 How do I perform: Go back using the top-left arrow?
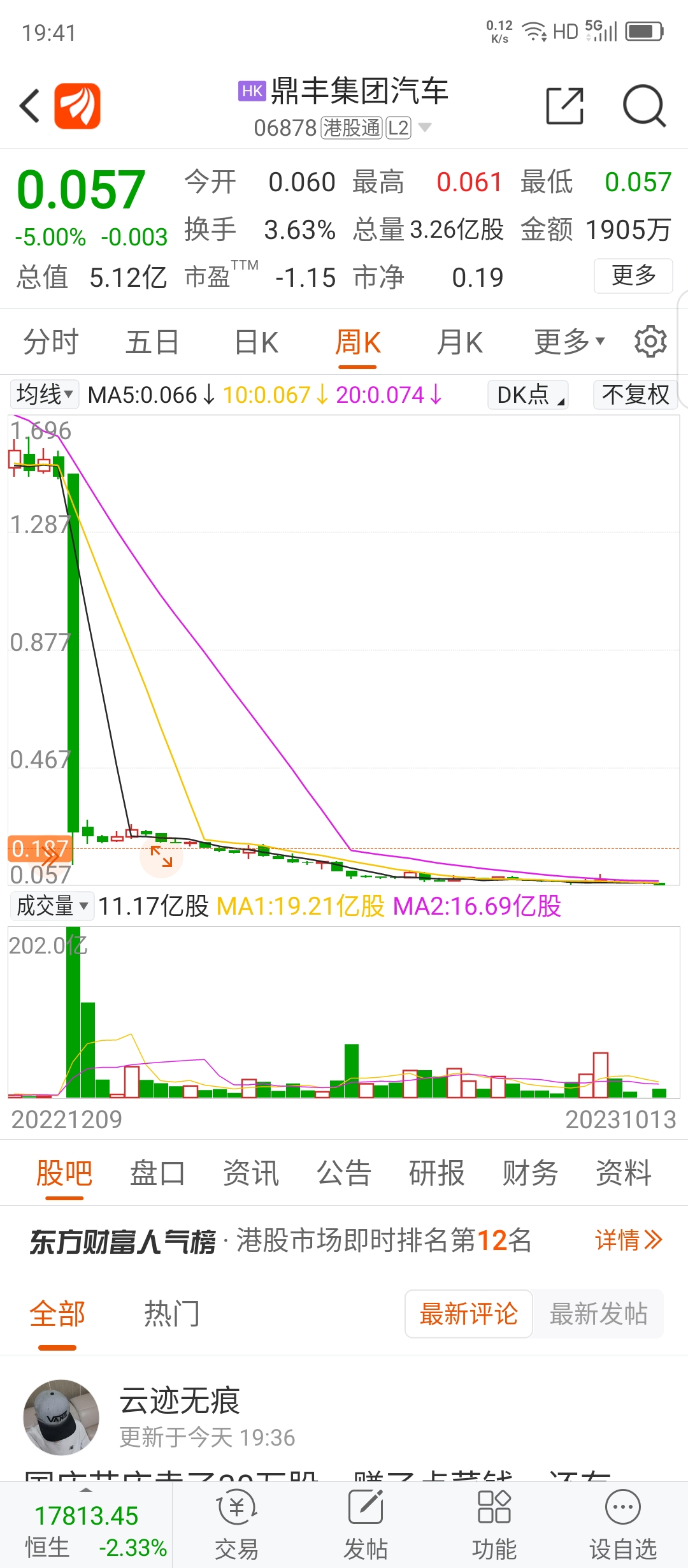coord(30,106)
